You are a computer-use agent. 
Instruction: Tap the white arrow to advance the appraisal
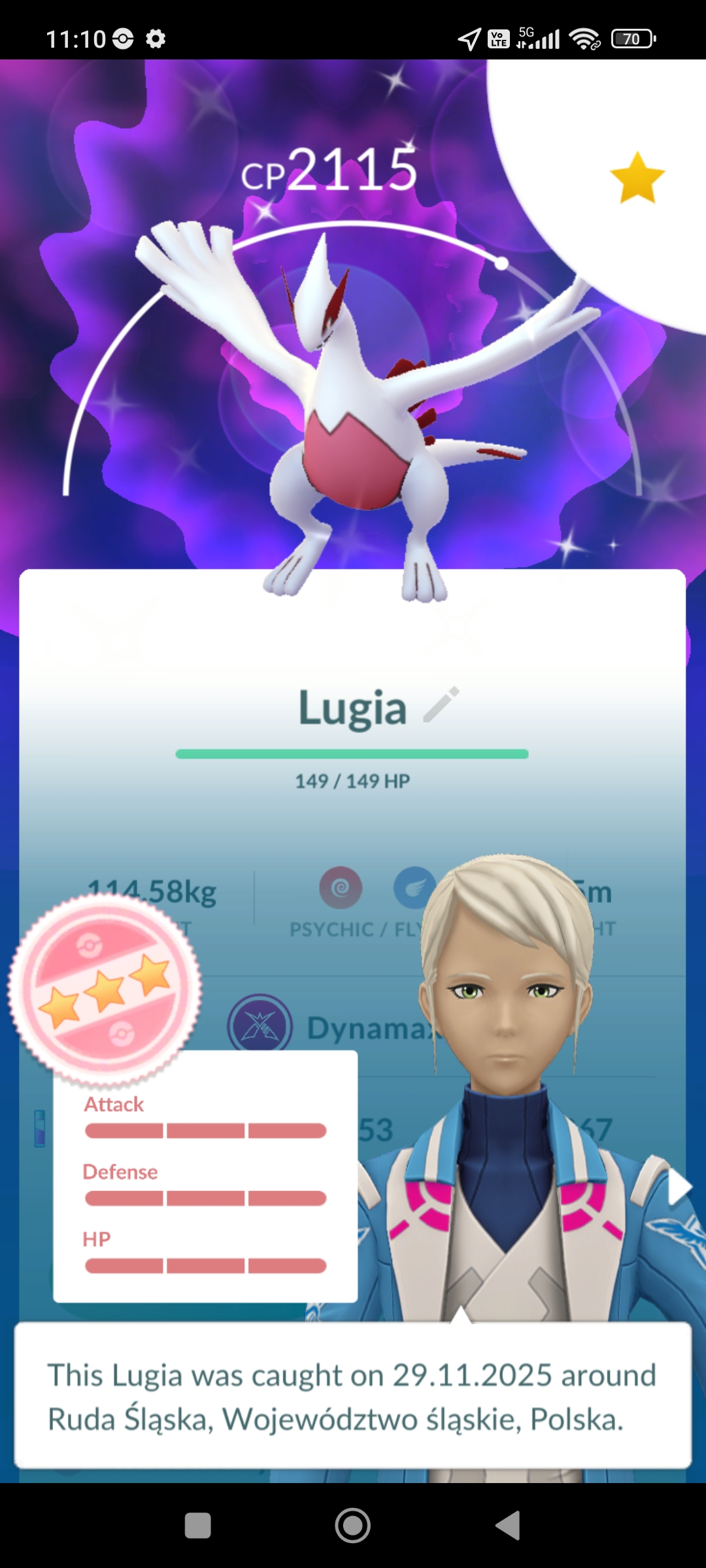click(679, 1186)
